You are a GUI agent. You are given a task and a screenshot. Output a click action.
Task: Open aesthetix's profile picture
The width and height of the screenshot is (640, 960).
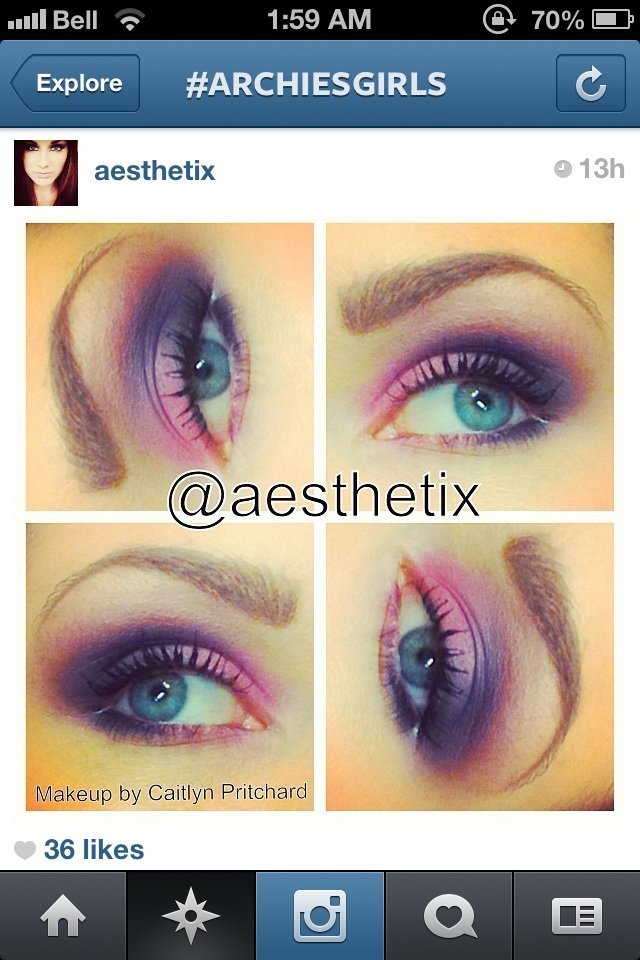pos(46,172)
